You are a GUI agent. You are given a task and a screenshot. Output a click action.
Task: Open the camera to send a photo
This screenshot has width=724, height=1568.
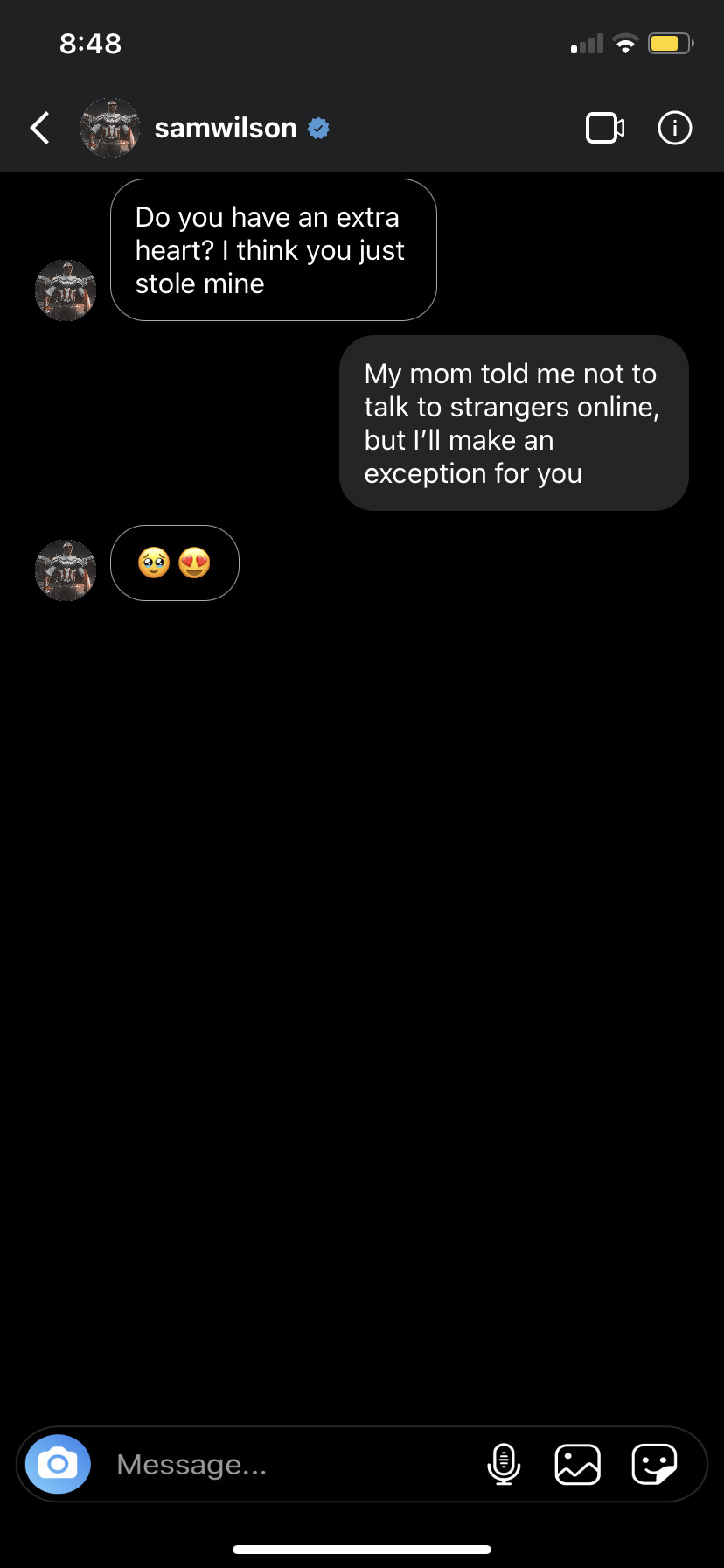58,1464
